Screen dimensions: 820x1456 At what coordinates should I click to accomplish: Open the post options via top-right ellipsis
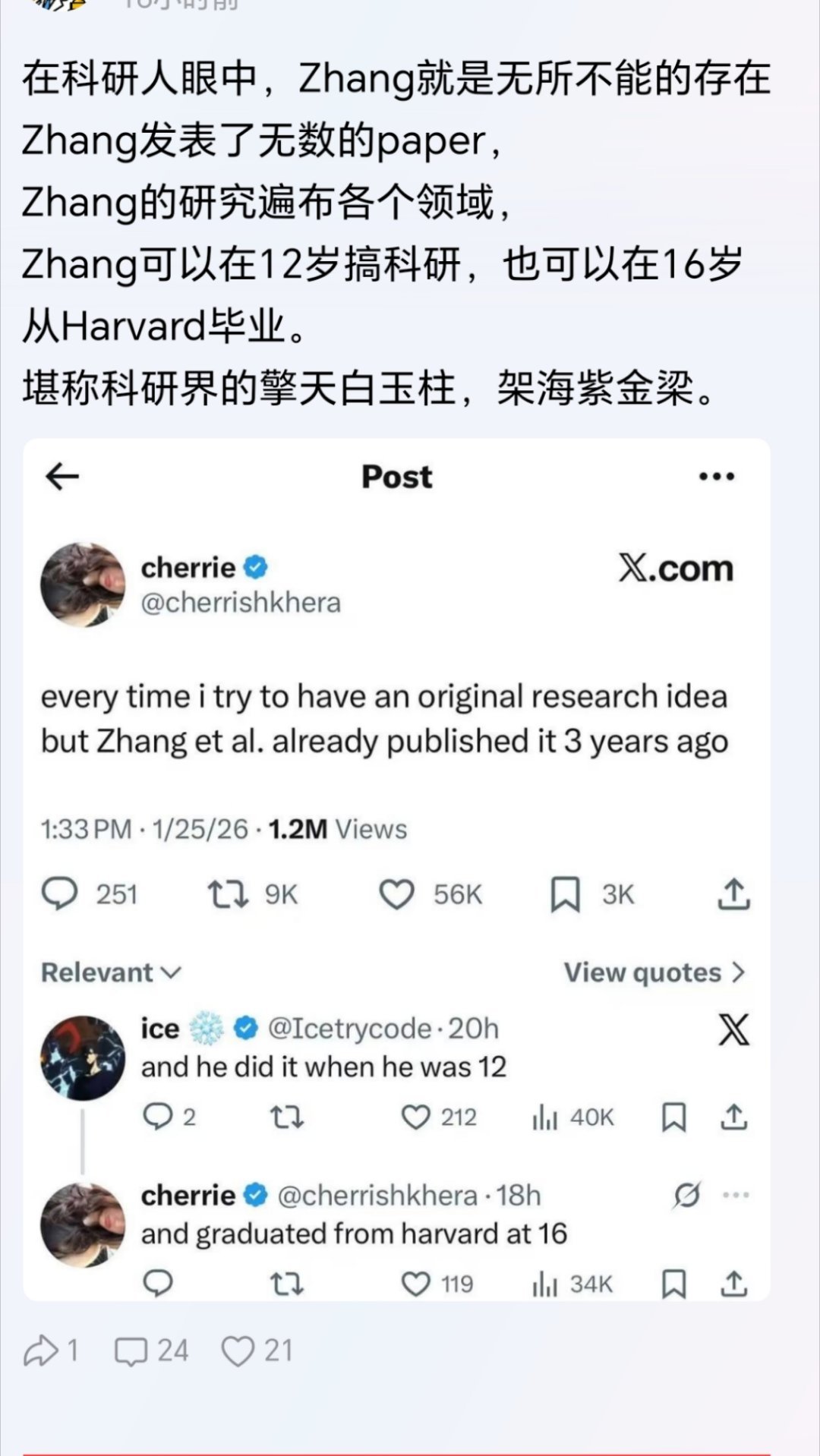tap(714, 476)
